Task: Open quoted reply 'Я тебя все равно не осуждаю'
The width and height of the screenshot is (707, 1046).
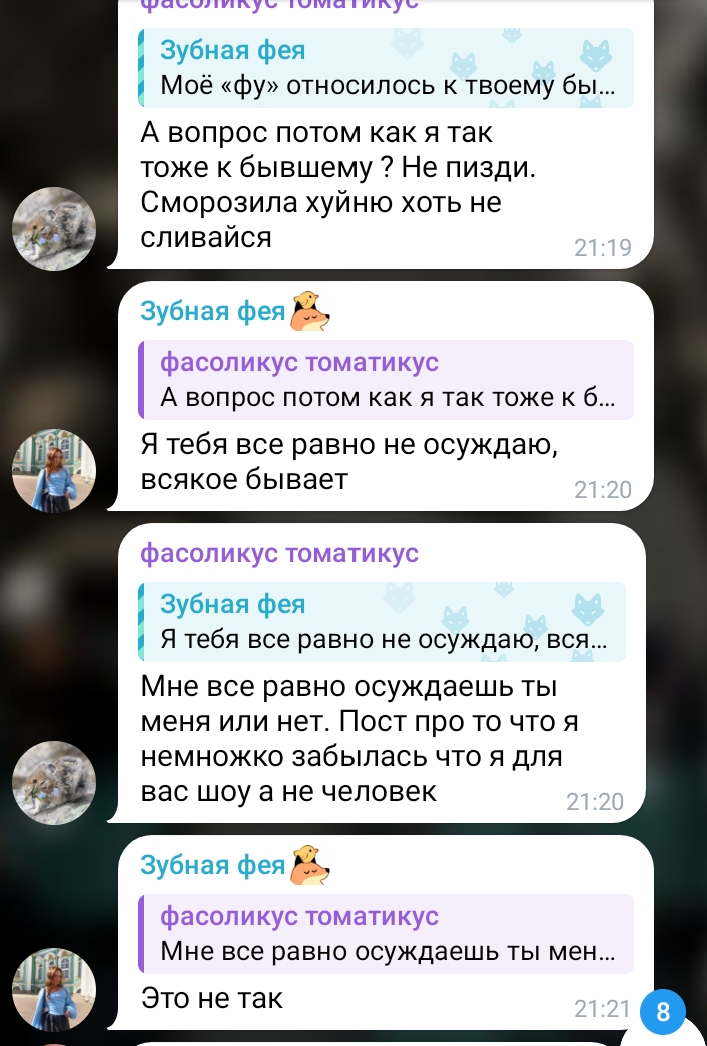Action: [x=385, y=622]
